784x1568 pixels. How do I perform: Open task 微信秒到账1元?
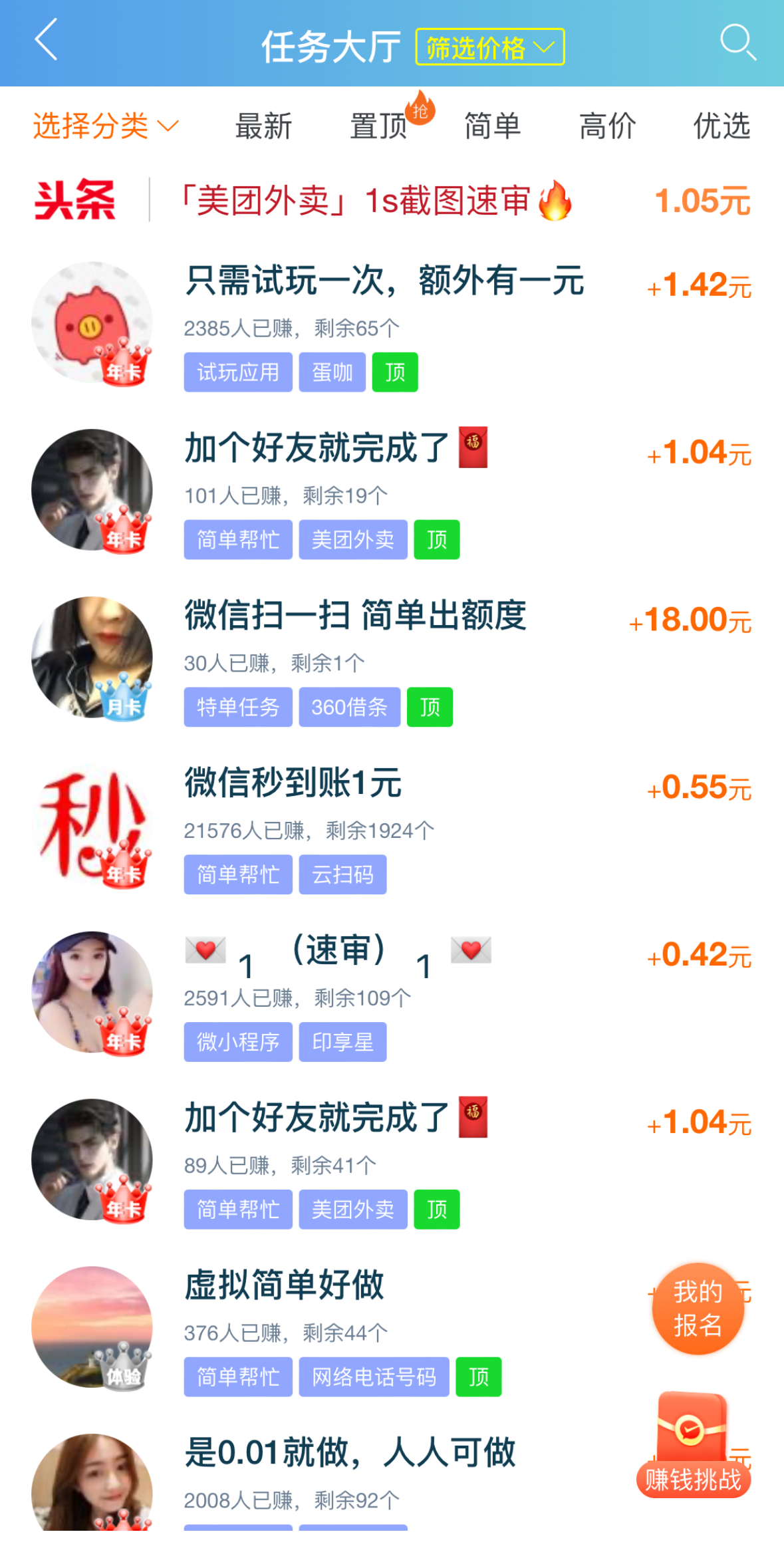(x=293, y=783)
